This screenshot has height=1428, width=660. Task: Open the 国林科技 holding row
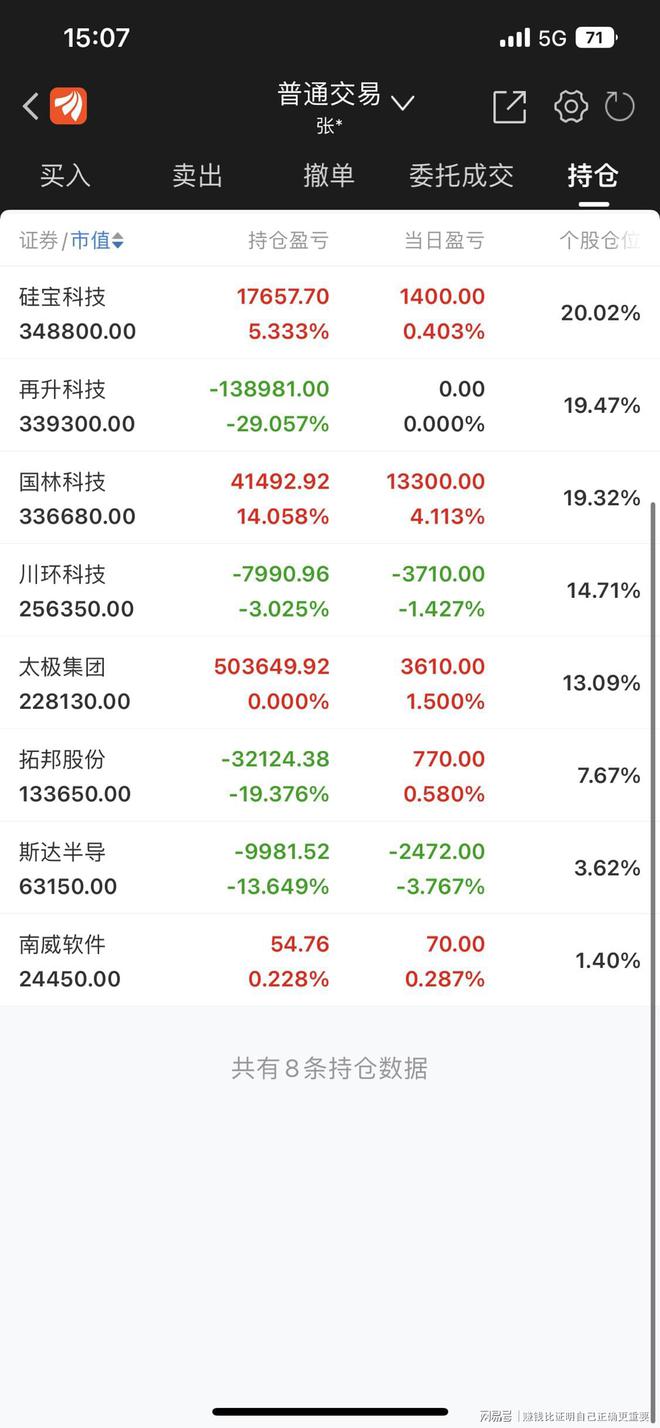(330, 498)
